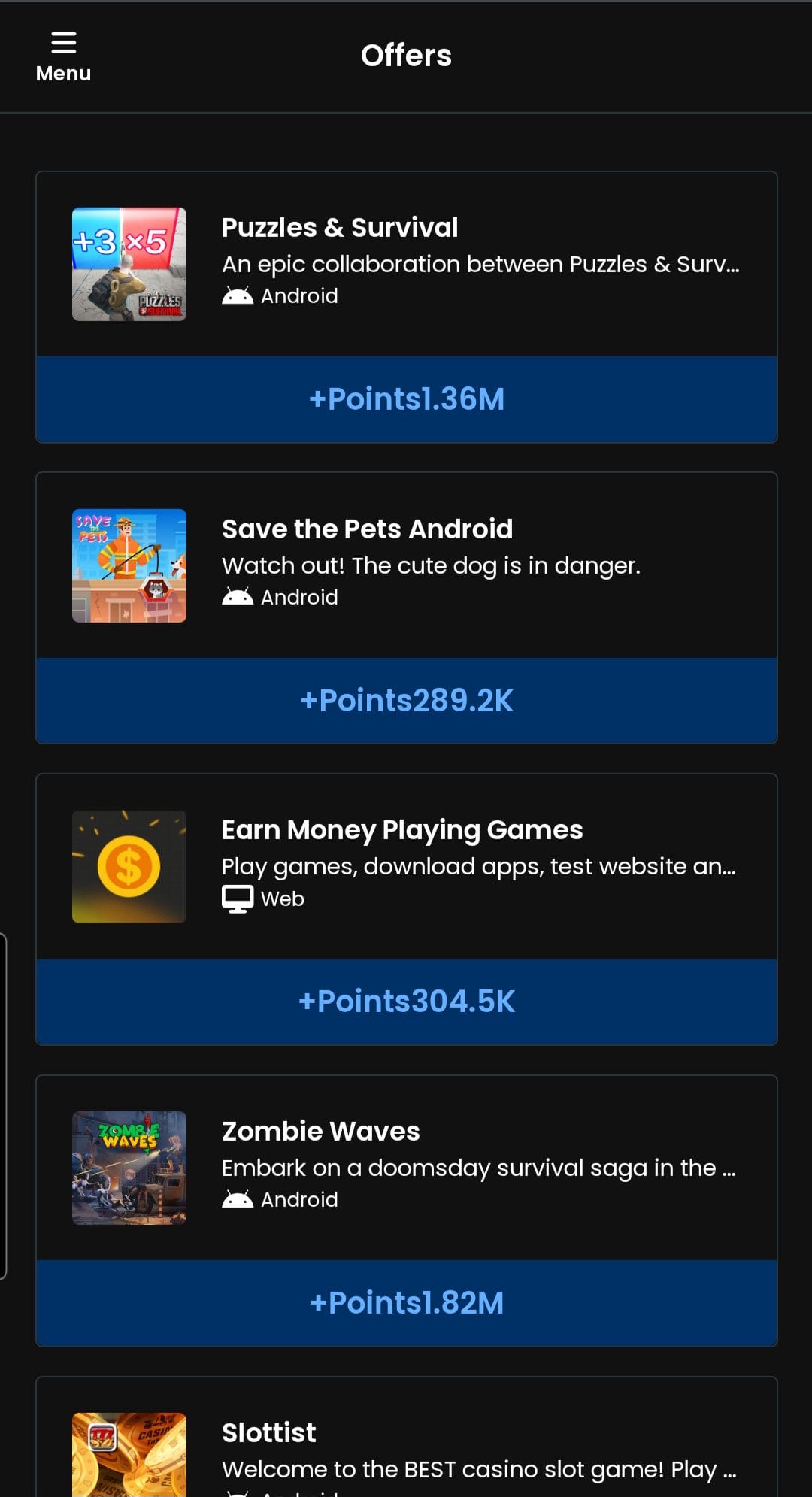Open the Slottist offer description text
Screen dimensions: 812x1497
coord(479,1469)
